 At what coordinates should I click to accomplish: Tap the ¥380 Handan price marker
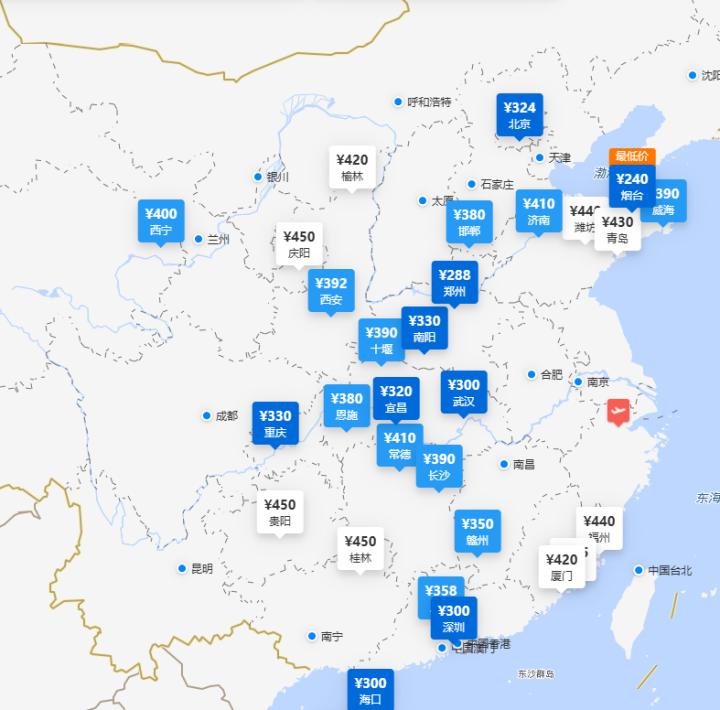pyautogui.click(x=468, y=222)
